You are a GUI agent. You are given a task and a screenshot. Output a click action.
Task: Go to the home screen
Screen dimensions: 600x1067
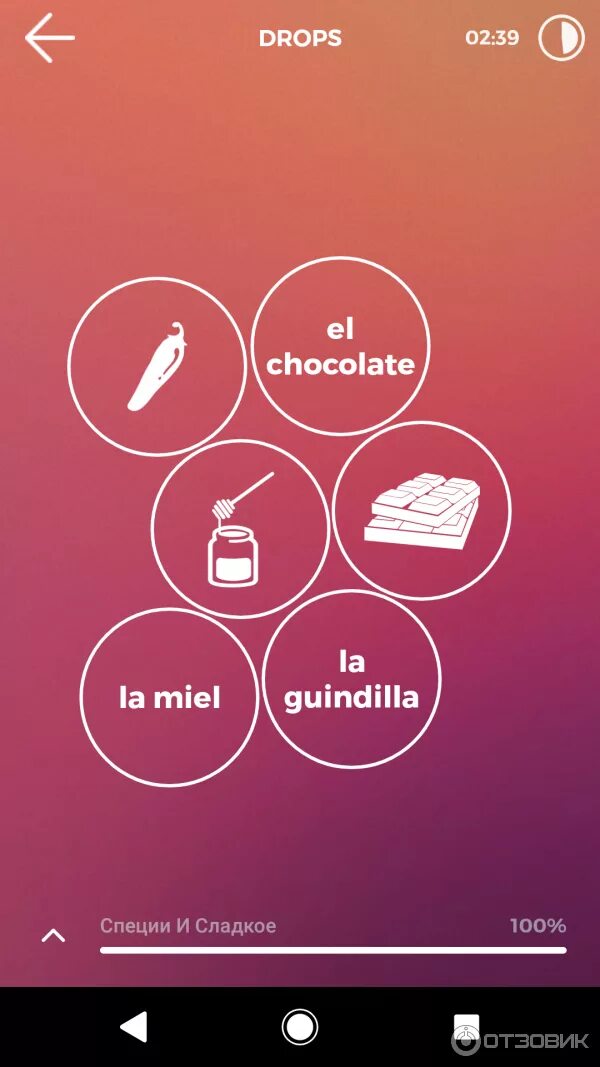point(300,1027)
